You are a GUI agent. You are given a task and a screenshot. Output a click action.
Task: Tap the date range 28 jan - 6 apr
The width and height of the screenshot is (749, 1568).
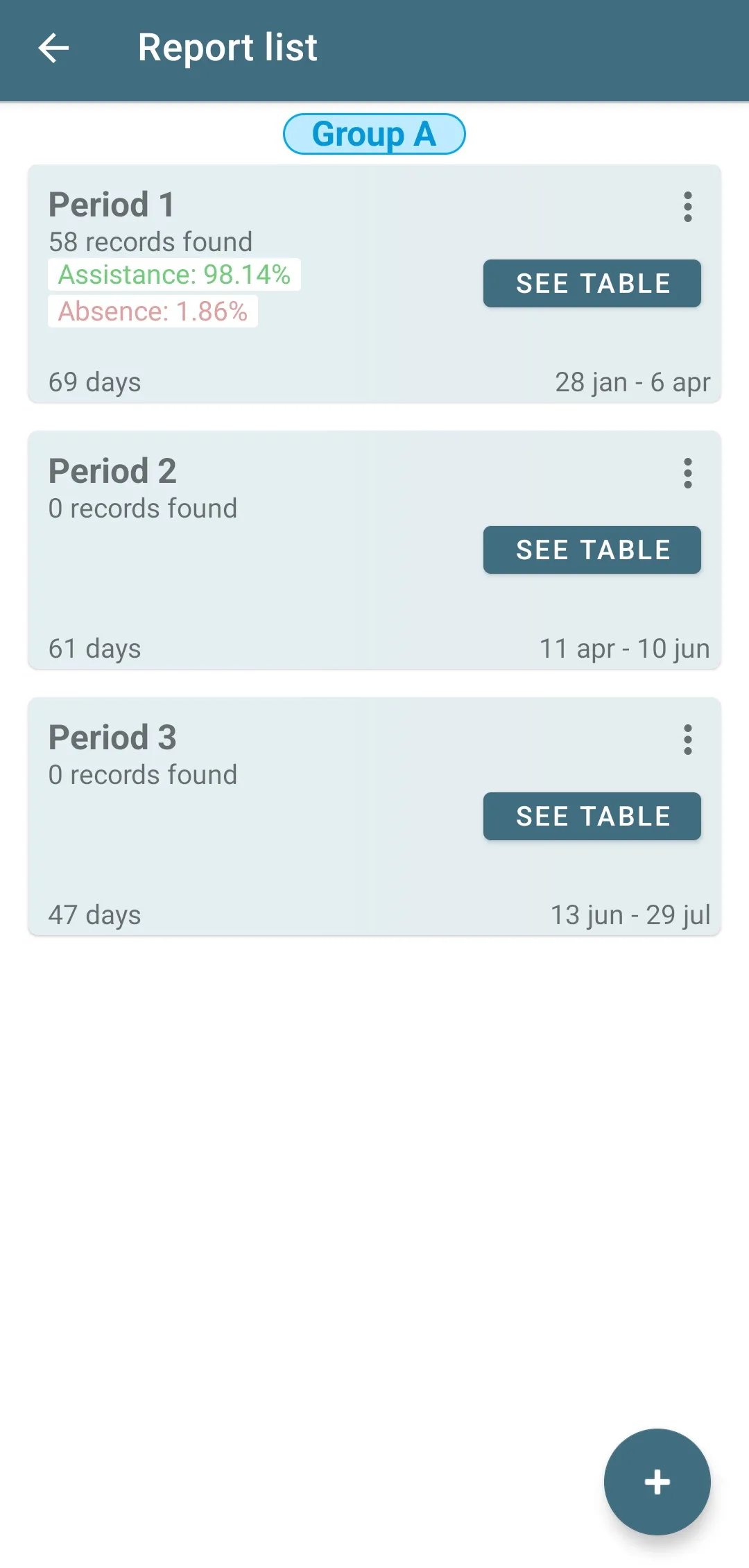pos(632,382)
